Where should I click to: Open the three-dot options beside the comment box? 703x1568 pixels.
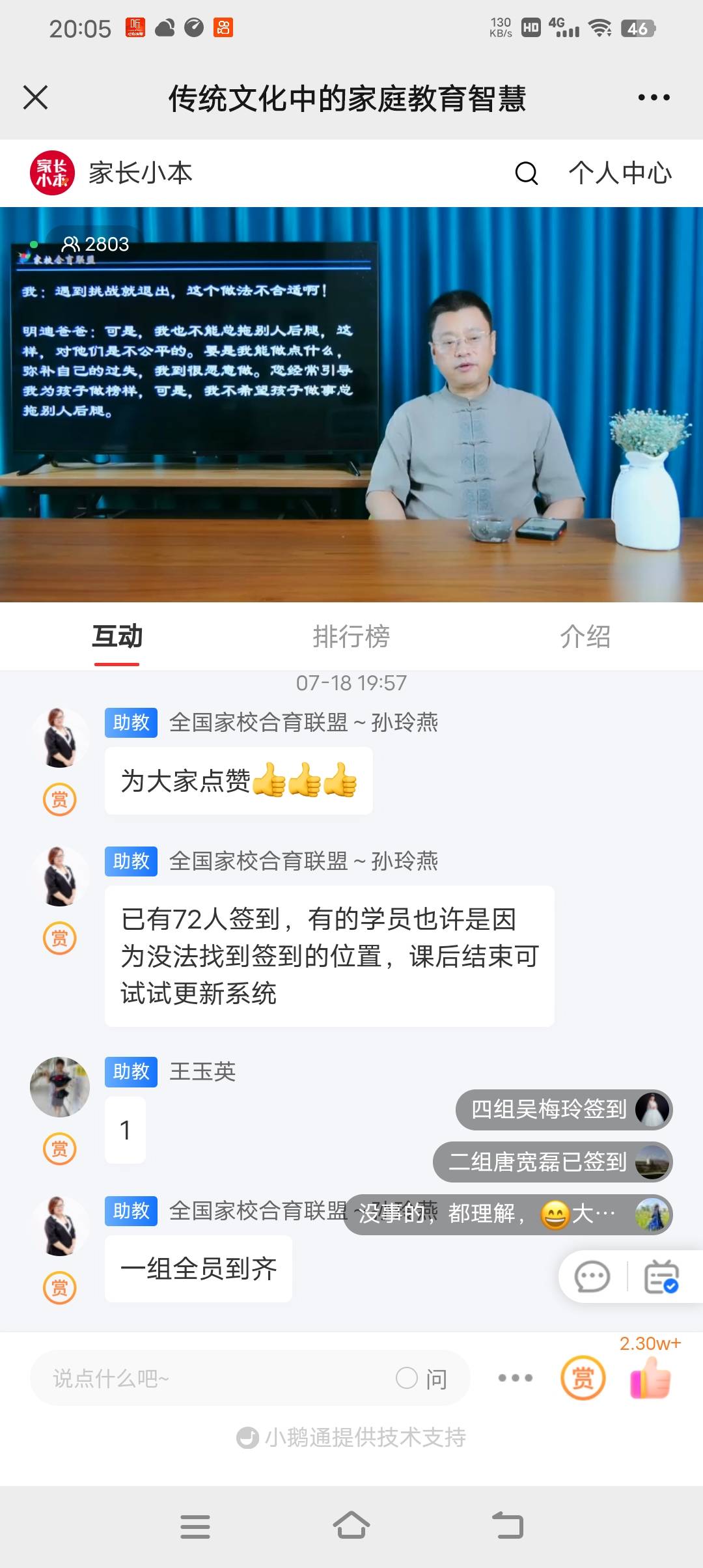pyautogui.click(x=515, y=1379)
